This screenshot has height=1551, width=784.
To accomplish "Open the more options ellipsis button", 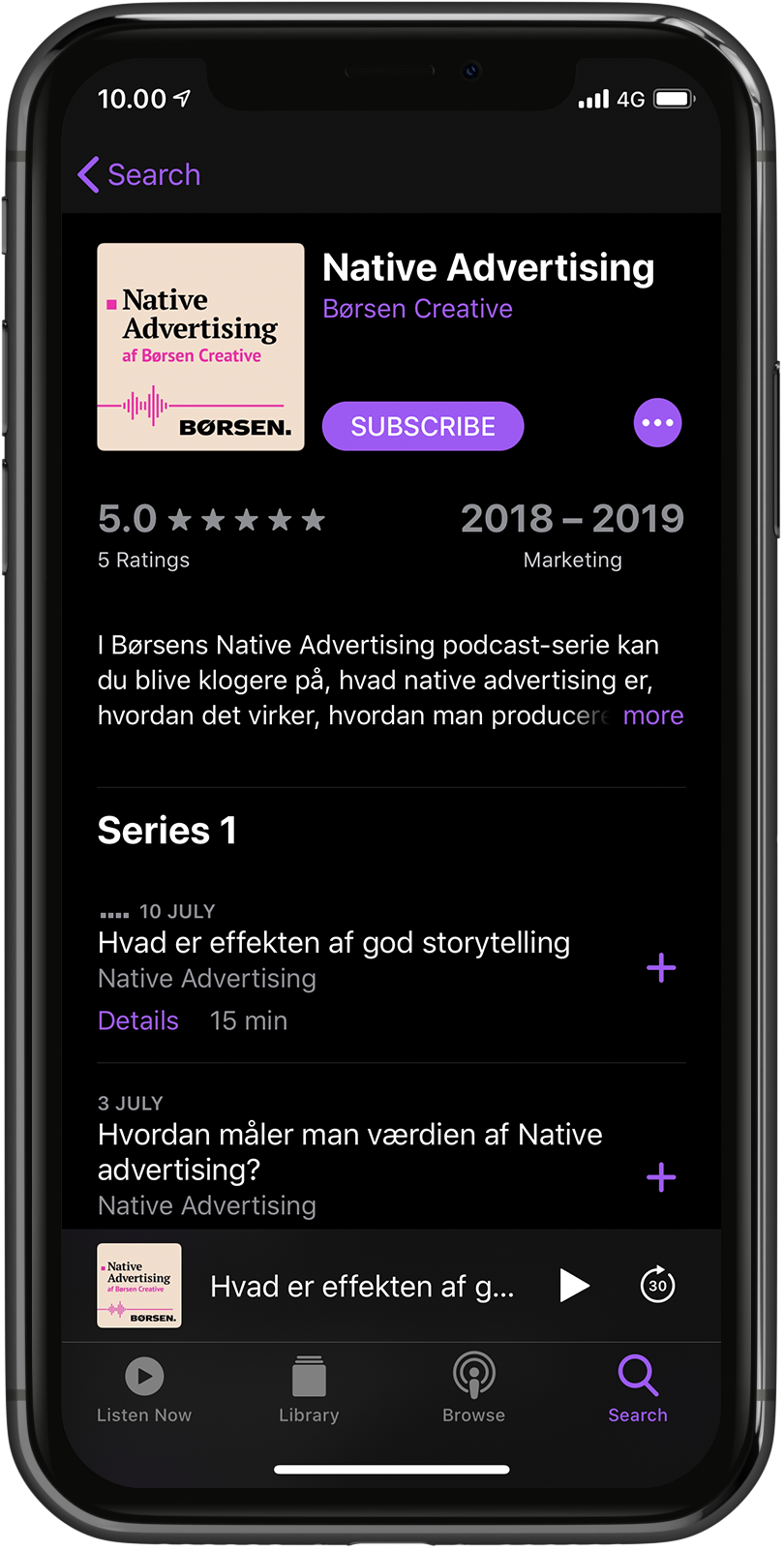I will (x=658, y=423).
